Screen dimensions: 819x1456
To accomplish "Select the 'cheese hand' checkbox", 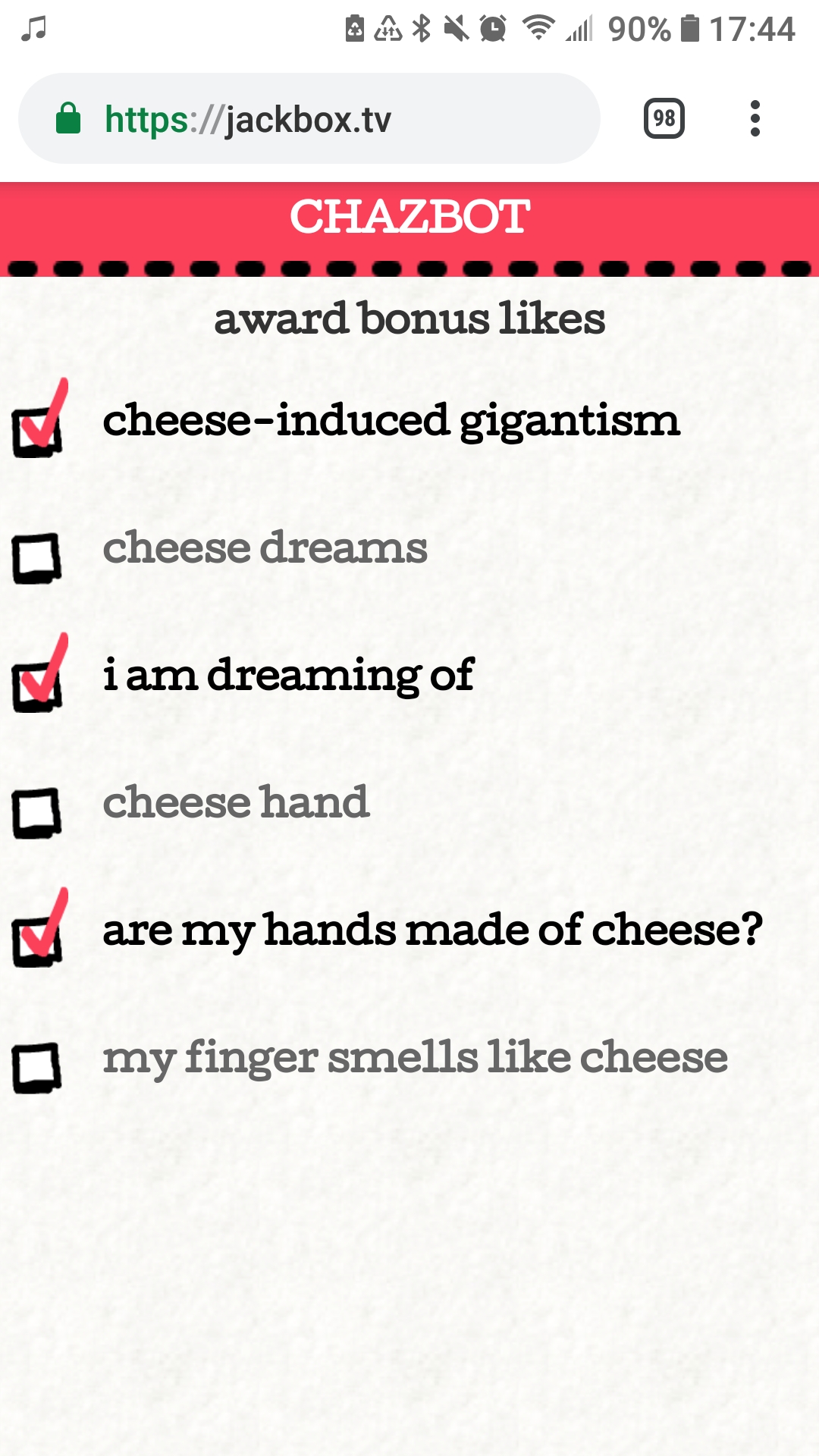I will pos(37,813).
